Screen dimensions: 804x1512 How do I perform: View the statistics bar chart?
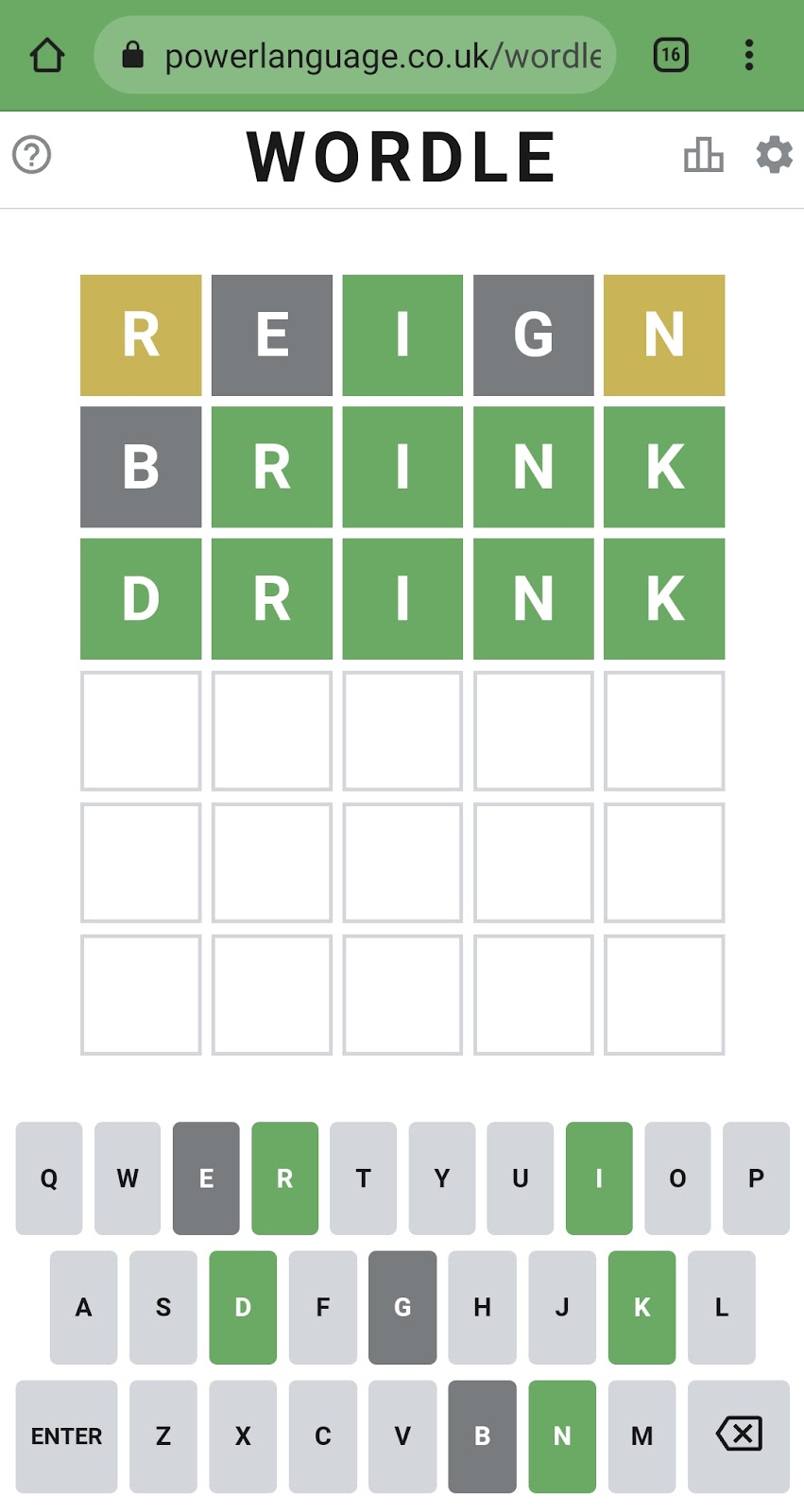click(703, 155)
